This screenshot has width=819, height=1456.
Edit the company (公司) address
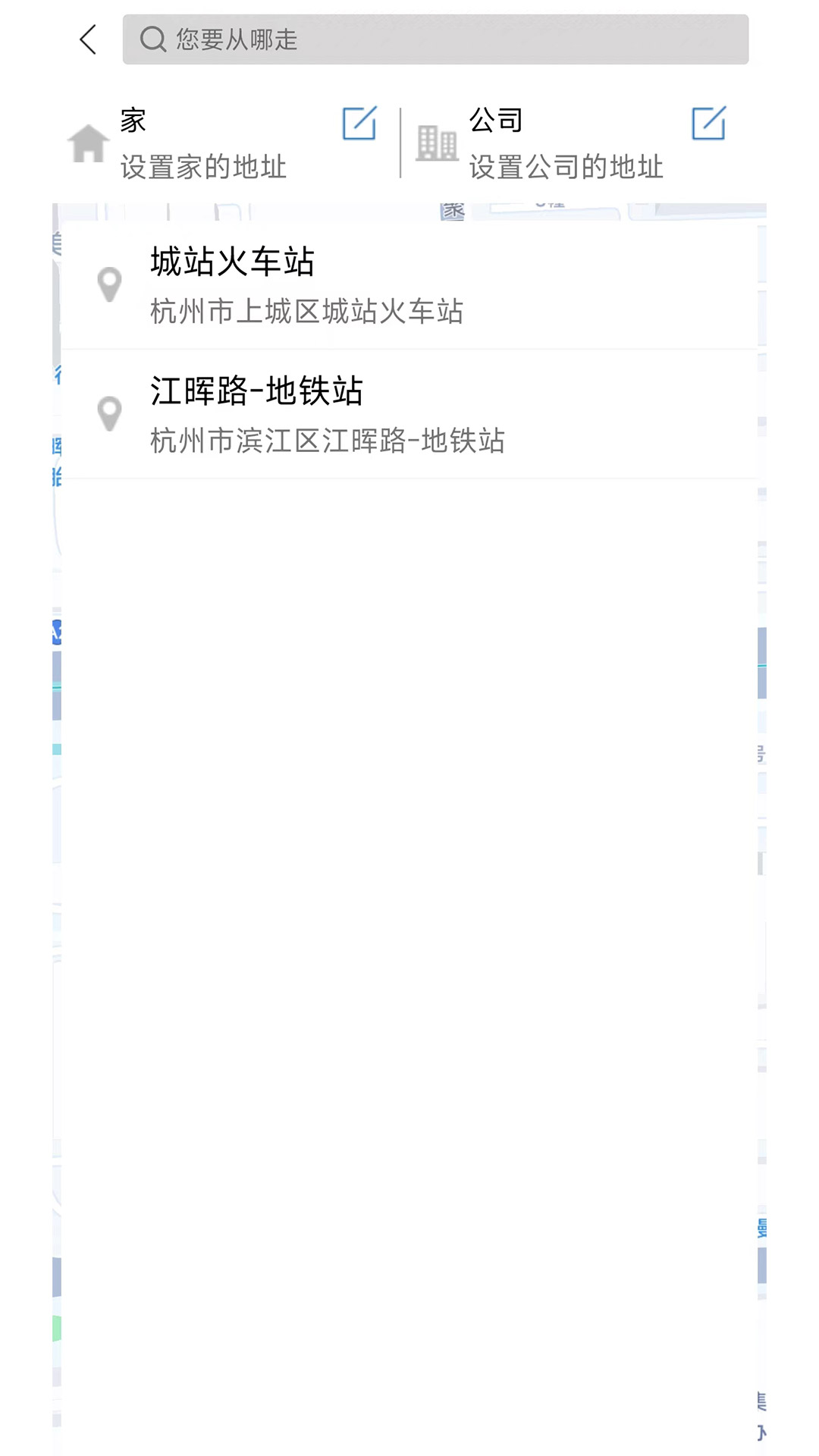(708, 124)
